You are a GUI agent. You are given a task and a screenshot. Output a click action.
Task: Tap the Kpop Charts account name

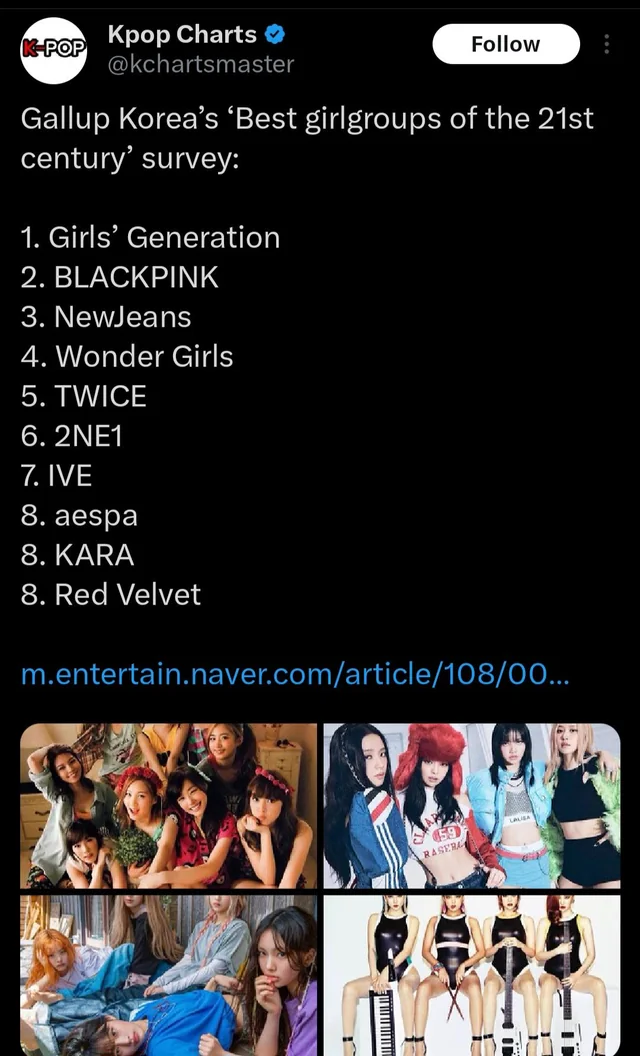pos(182,34)
